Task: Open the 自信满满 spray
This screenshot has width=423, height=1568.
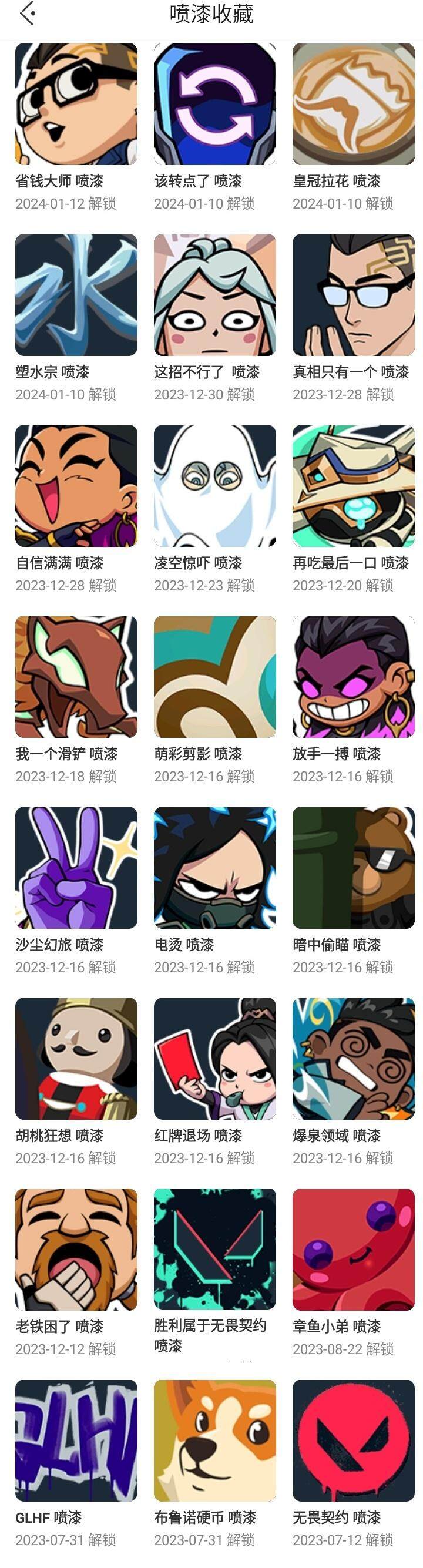Action: (x=76, y=486)
